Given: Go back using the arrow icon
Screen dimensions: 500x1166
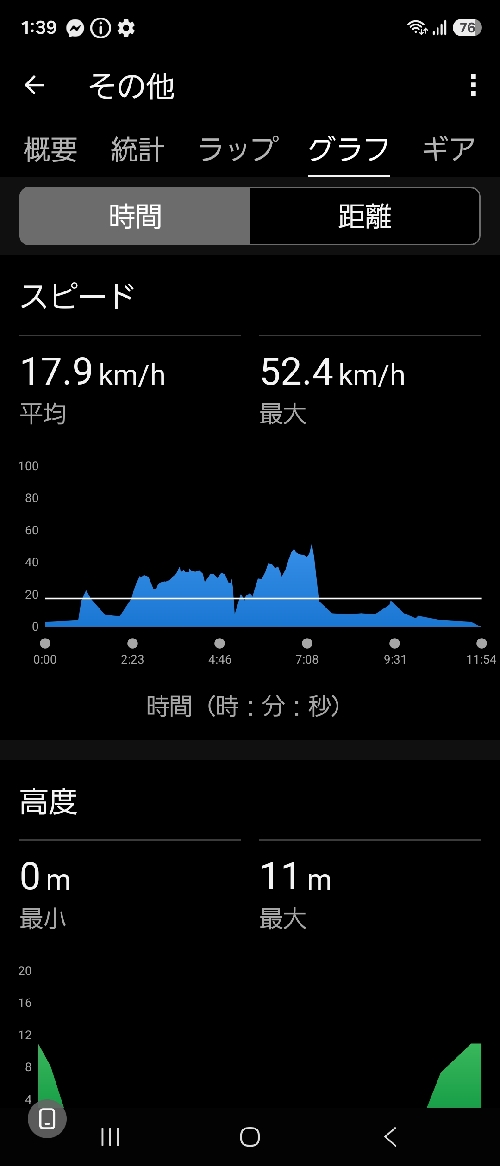Looking at the screenshot, I should 34,86.
